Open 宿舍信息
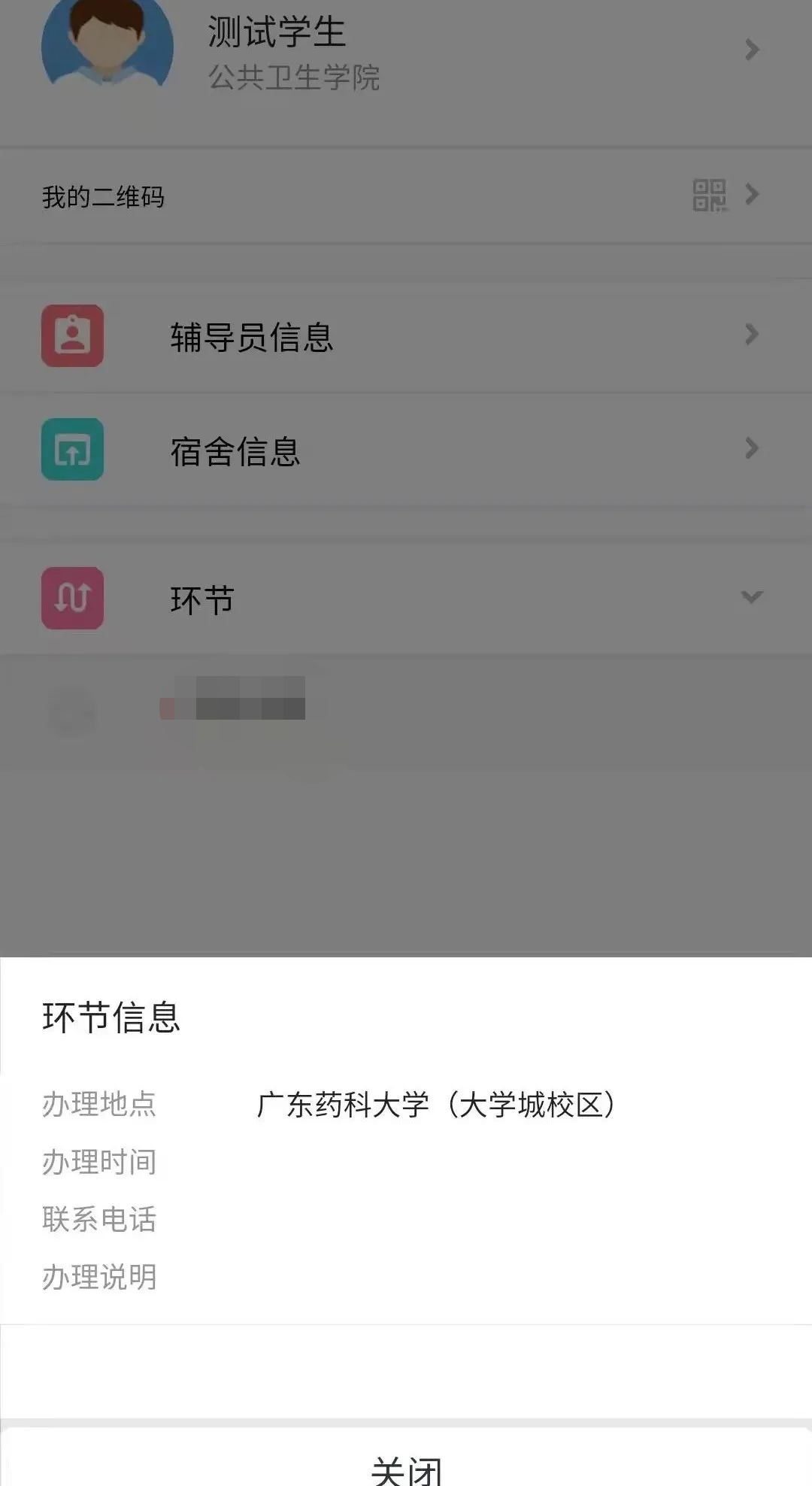Viewport: 812px width, 1486px height. pyautogui.click(x=406, y=450)
